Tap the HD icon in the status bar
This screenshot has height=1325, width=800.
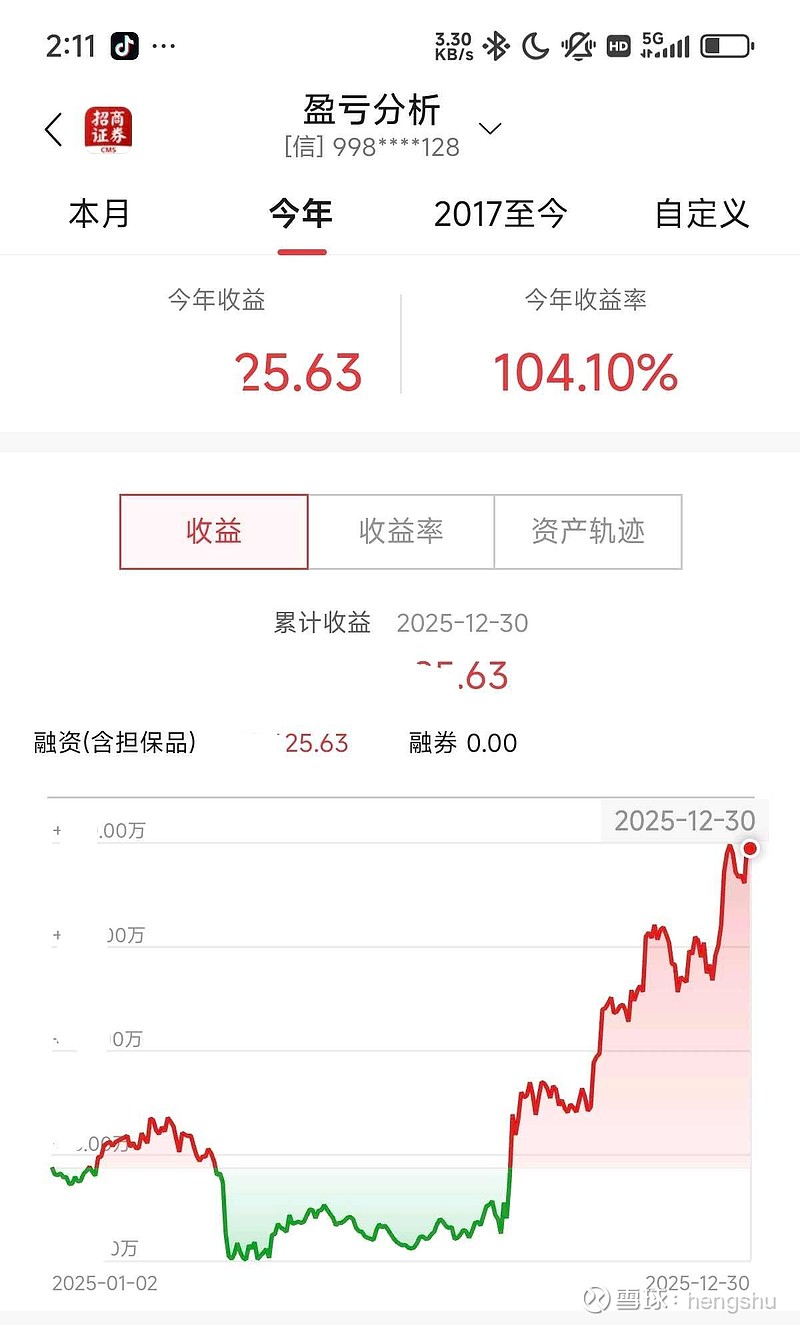[x=616, y=46]
